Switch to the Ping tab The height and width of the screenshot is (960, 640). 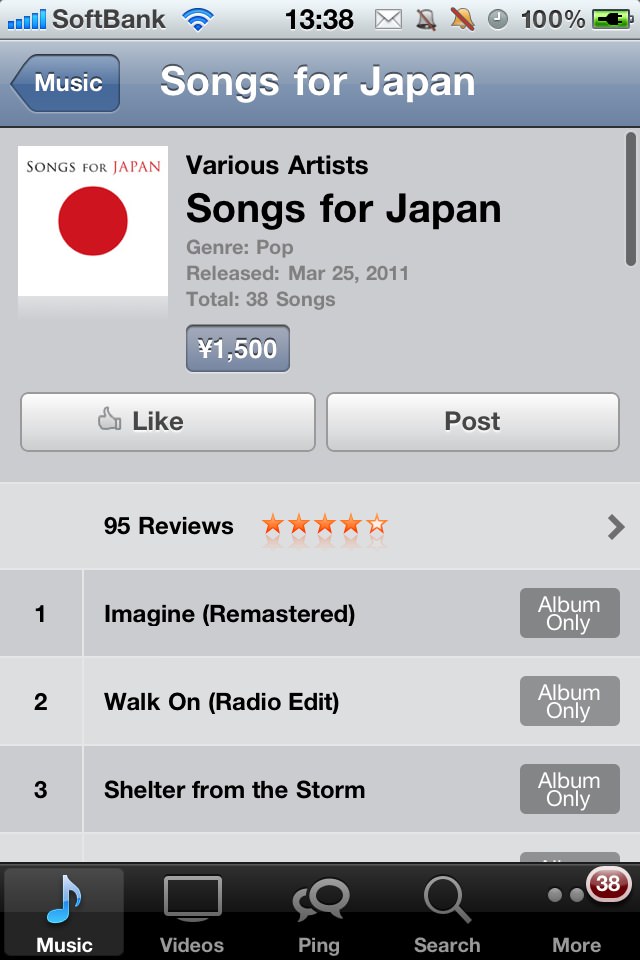pos(319,912)
